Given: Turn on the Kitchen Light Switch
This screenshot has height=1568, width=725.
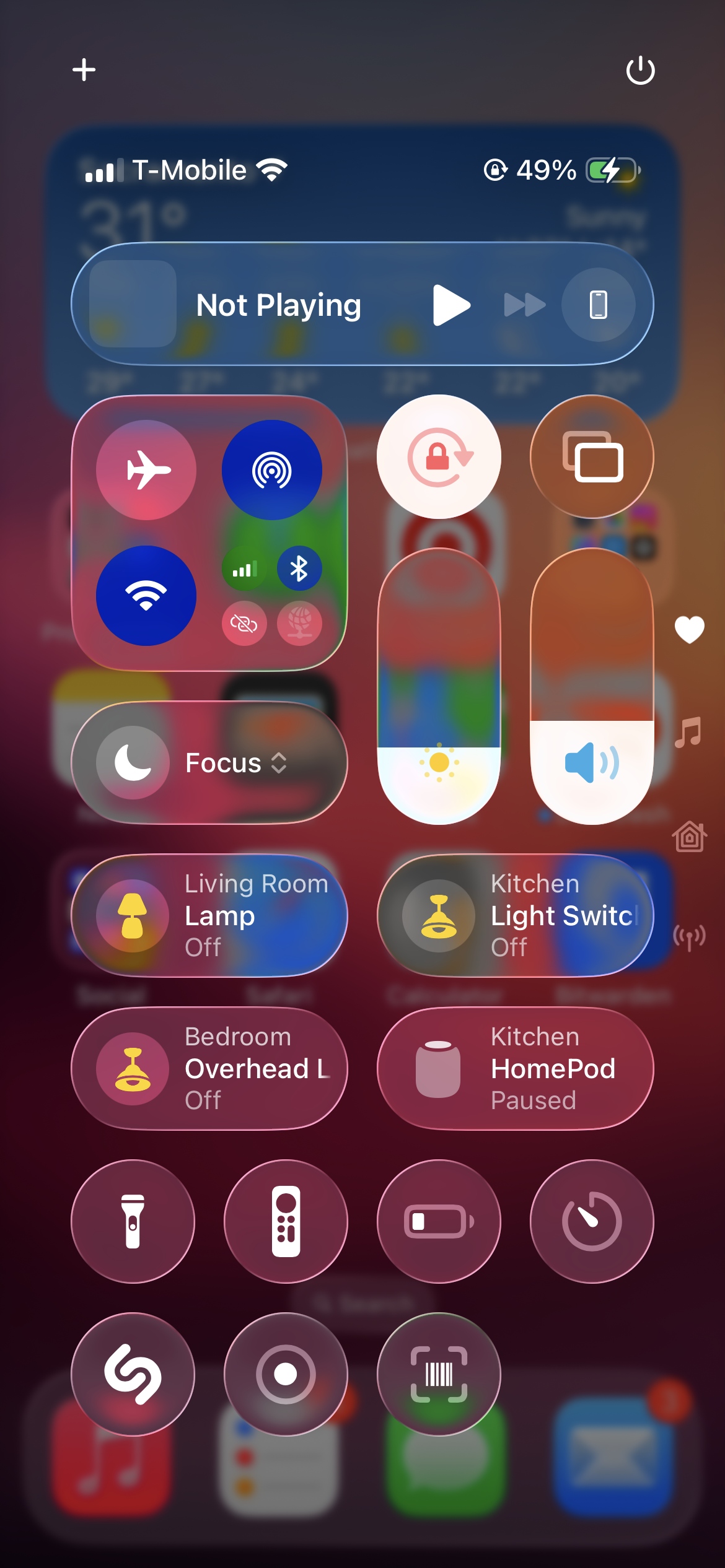Looking at the screenshot, I should [516, 915].
